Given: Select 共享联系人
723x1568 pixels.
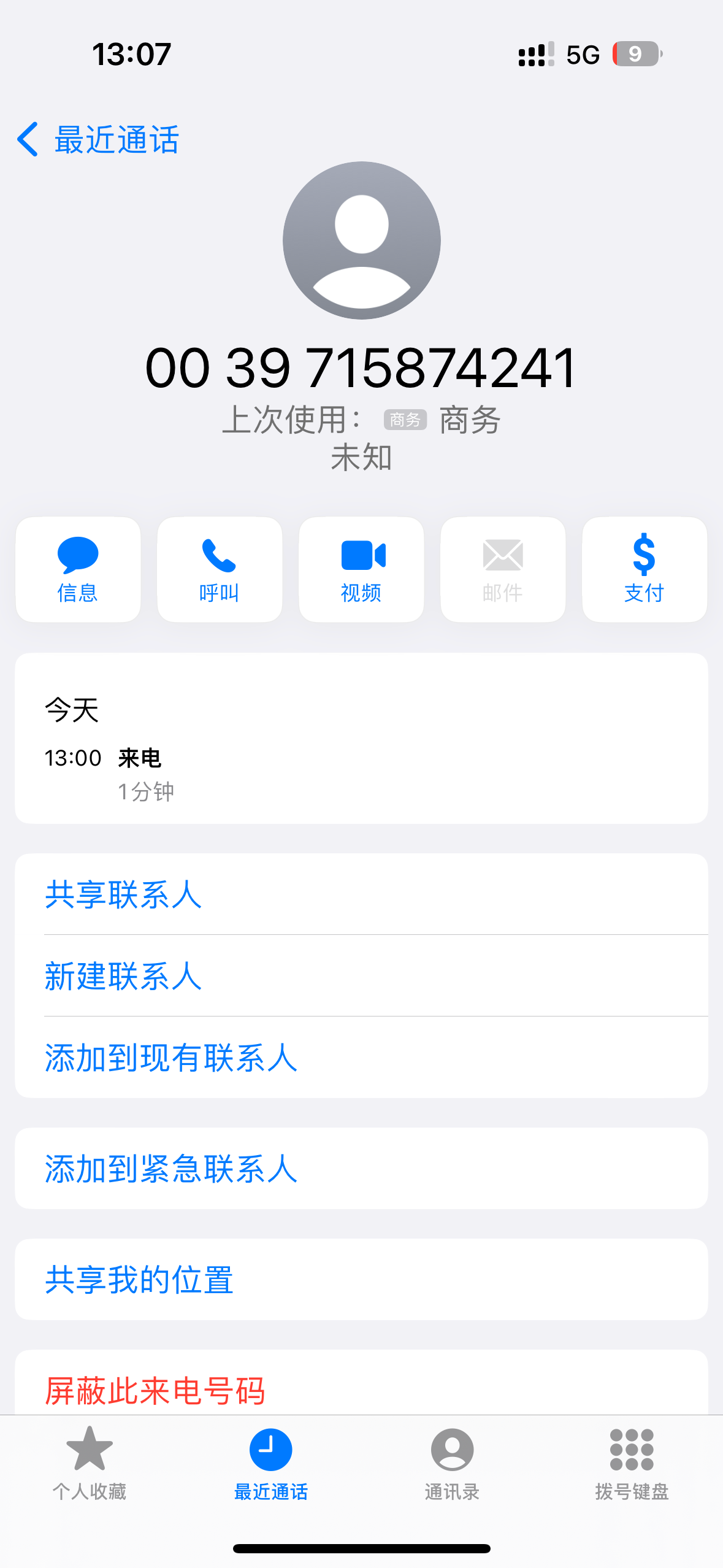Looking at the screenshot, I should 123,894.
